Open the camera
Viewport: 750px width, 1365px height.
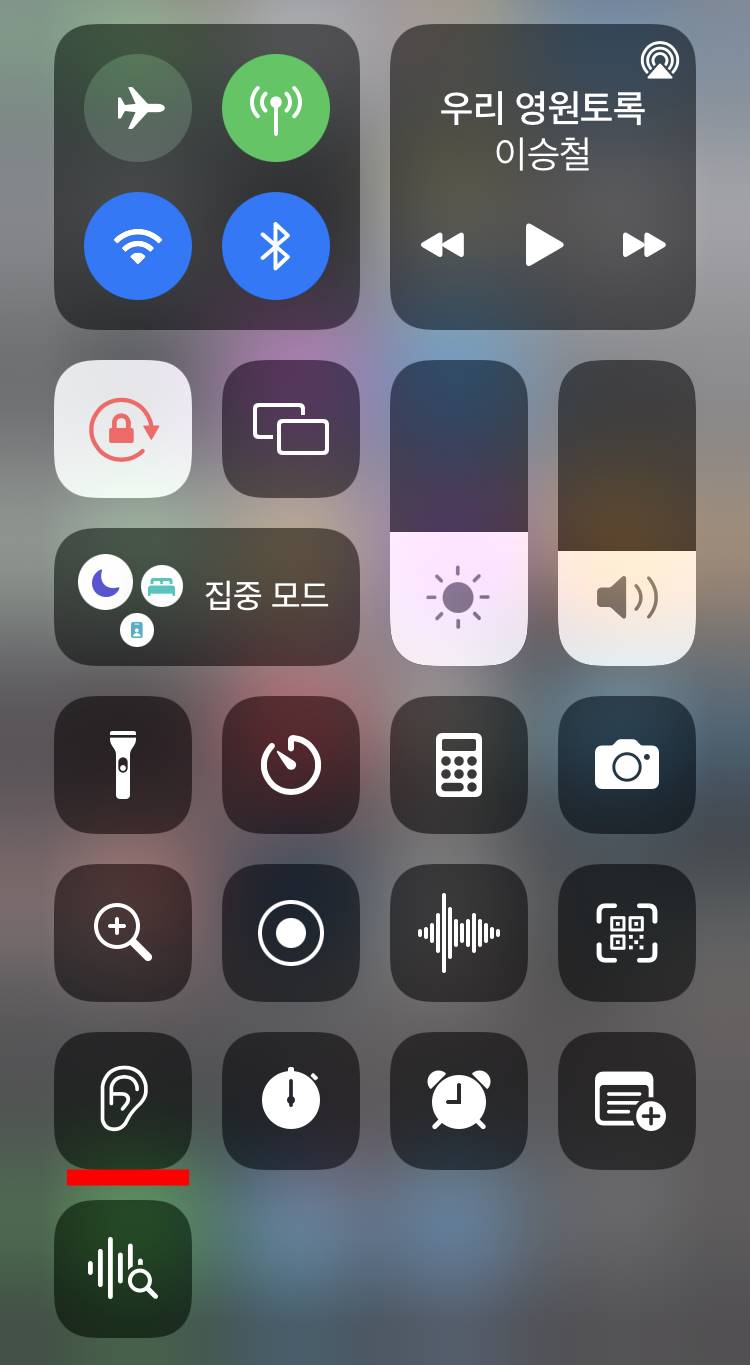point(627,765)
